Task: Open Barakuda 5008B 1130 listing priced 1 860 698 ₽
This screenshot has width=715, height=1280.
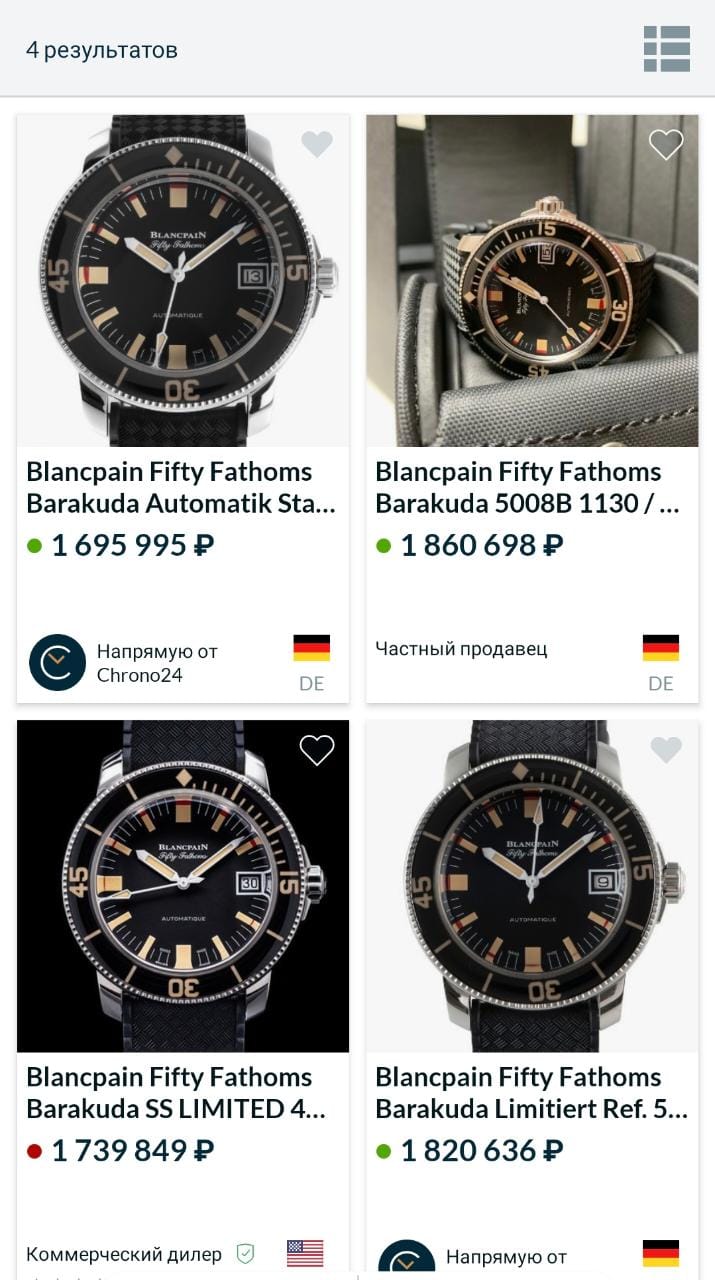Action: (x=531, y=487)
